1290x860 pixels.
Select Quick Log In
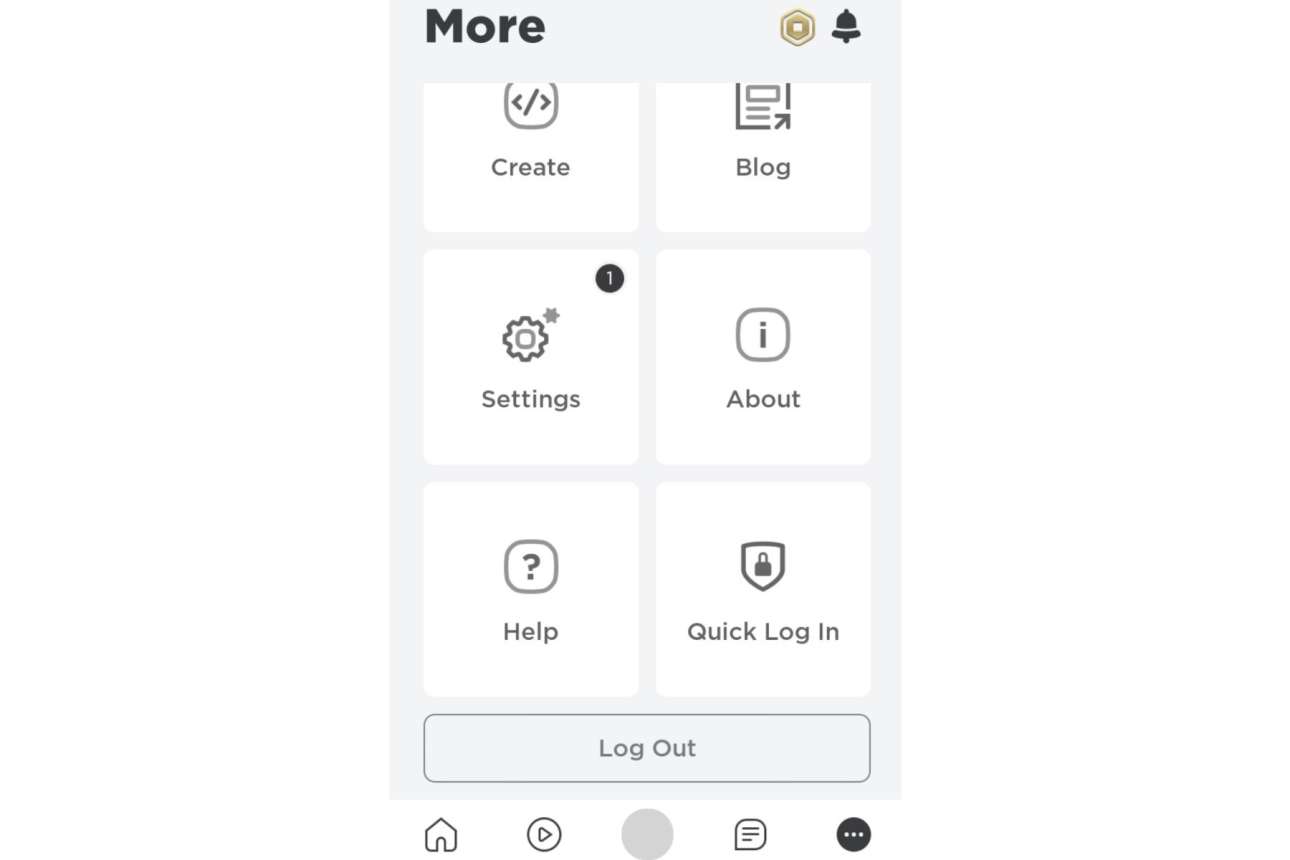(x=763, y=589)
